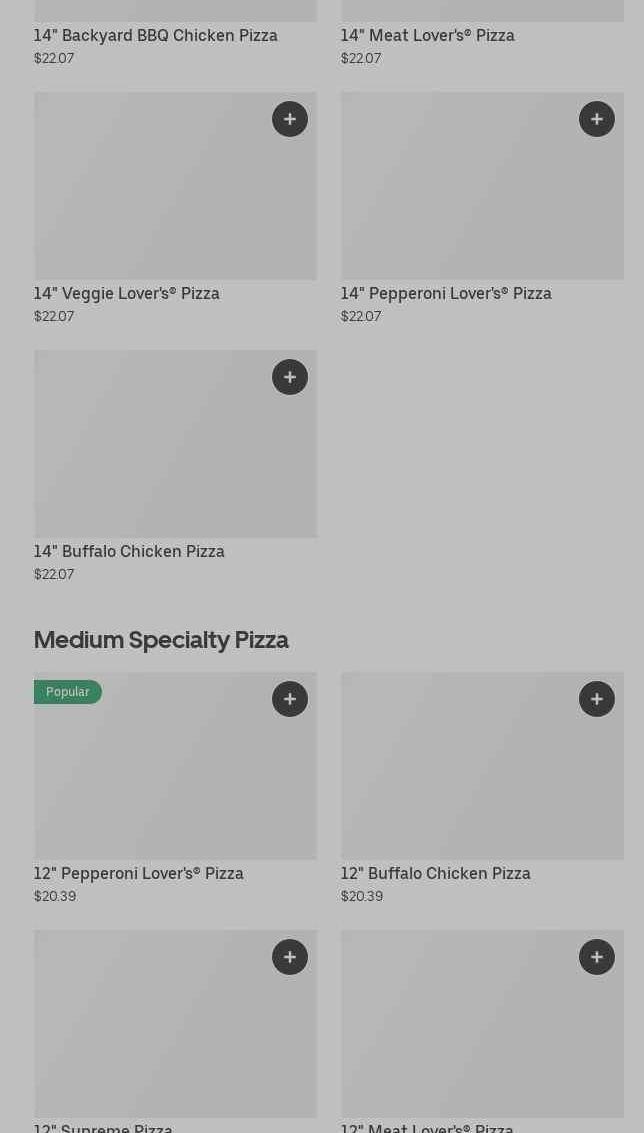Add 14" Veggie Lover's Pizza to cart
The height and width of the screenshot is (1133, 644).
pyautogui.click(x=290, y=119)
